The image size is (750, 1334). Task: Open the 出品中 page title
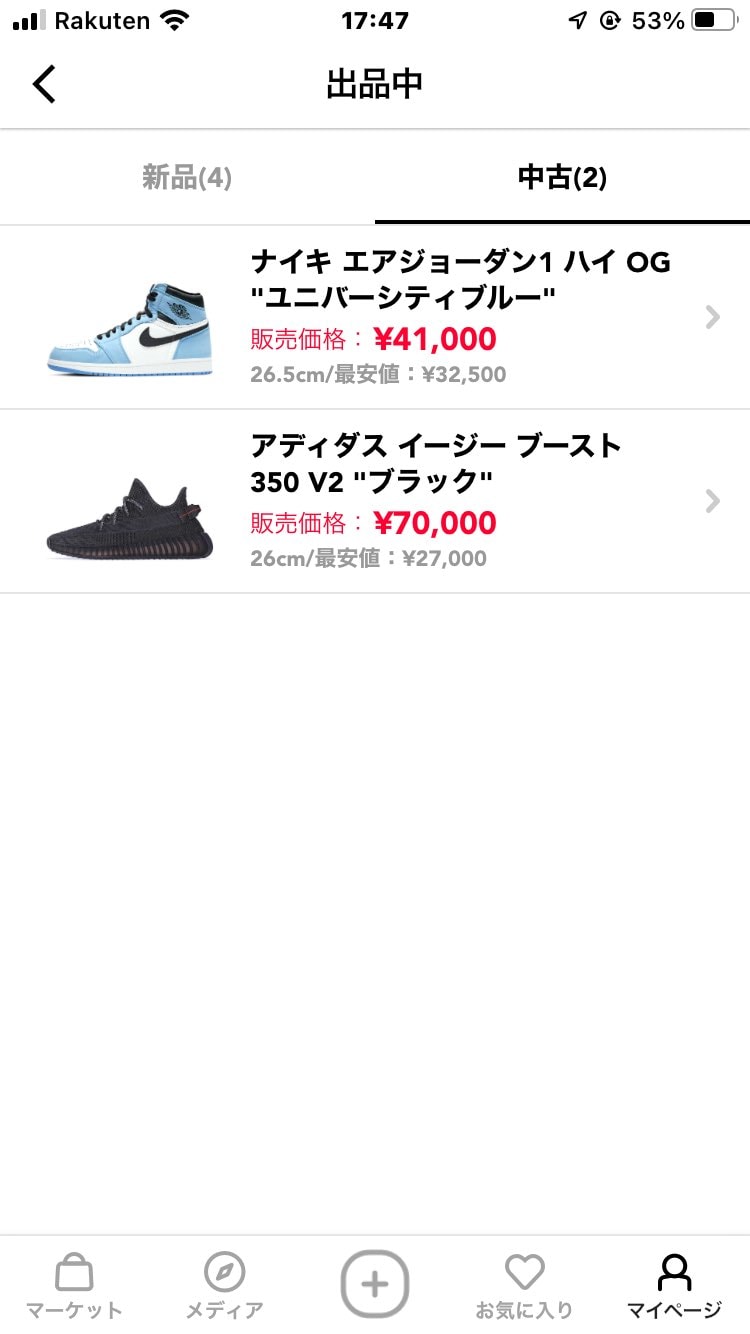click(375, 84)
